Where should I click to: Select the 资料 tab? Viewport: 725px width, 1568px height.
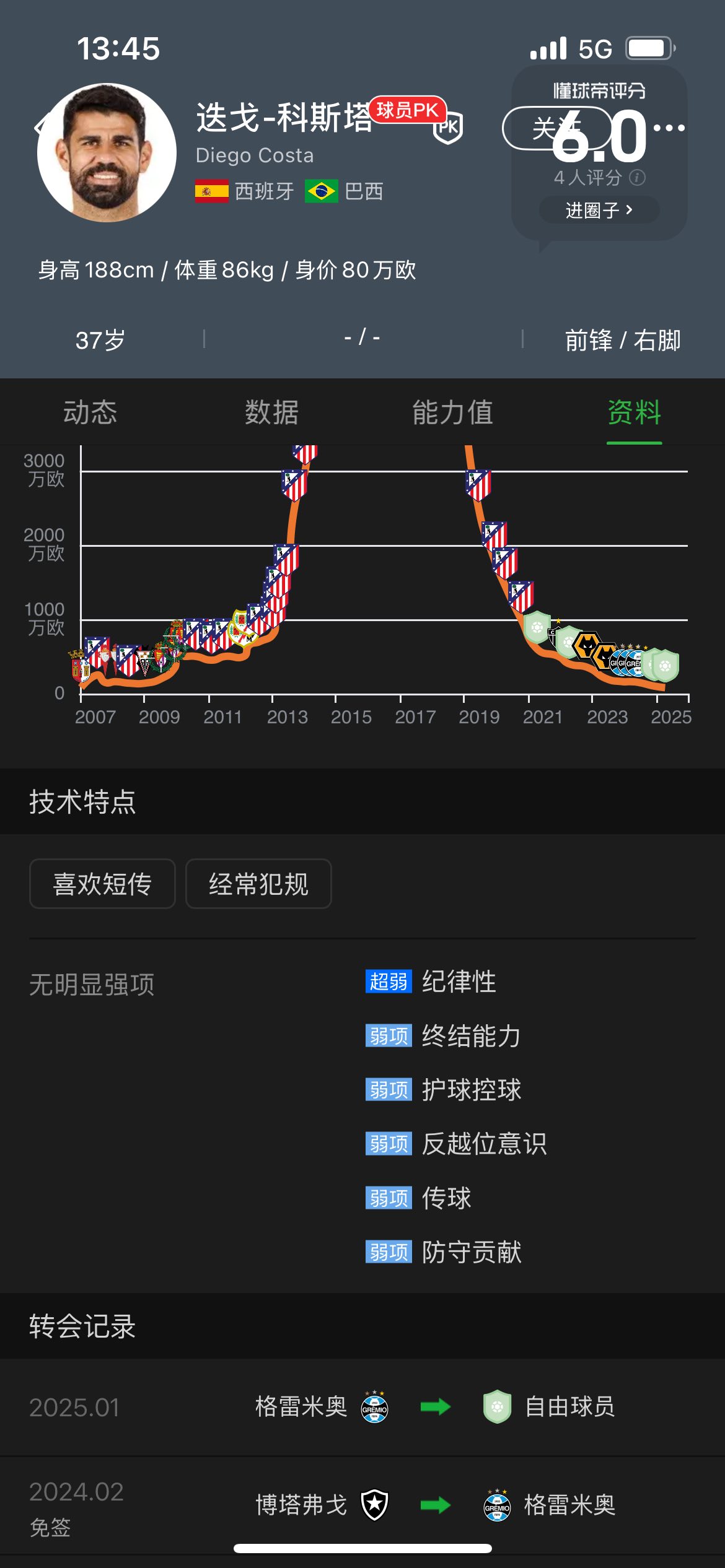click(634, 412)
